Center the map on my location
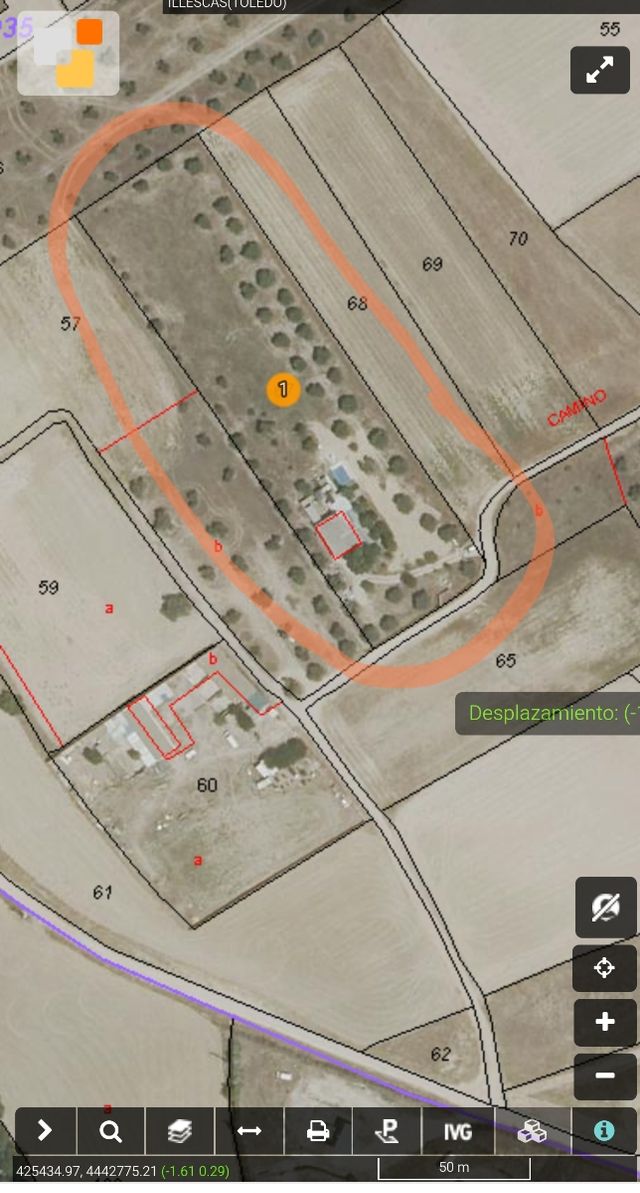The width and height of the screenshot is (640, 1193). click(x=605, y=968)
